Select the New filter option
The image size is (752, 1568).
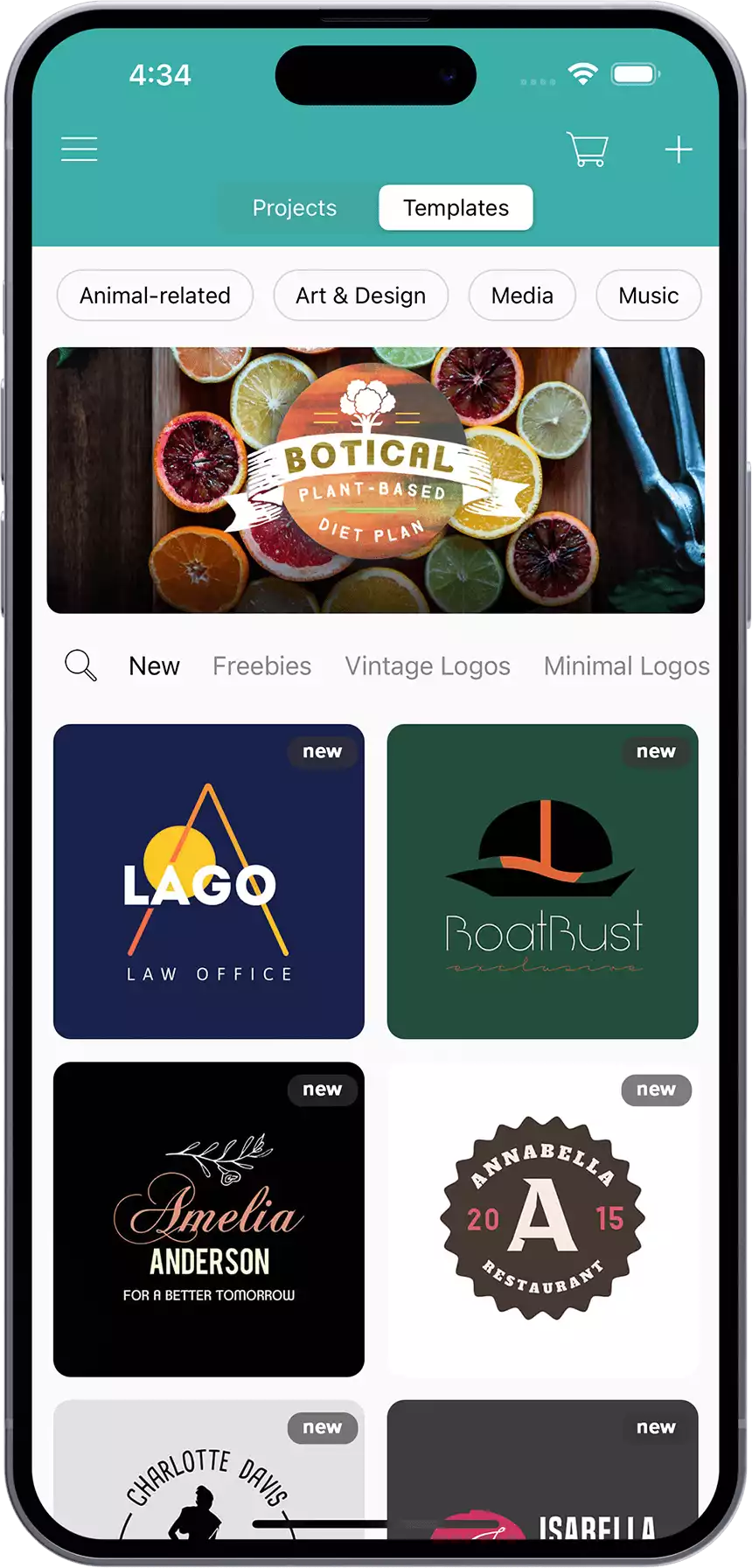click(x=154, y=666)
